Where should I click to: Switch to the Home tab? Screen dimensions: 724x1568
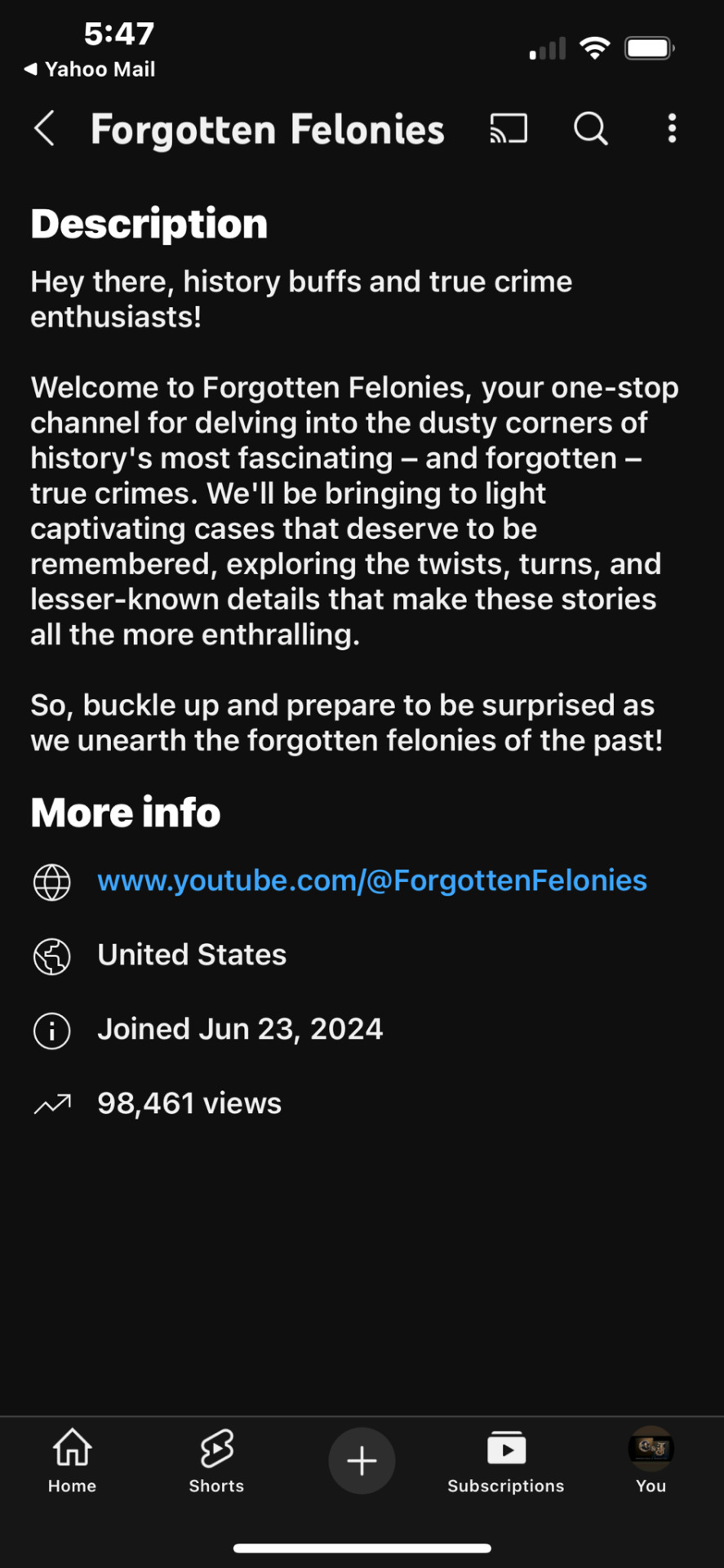pos(72,1461)
